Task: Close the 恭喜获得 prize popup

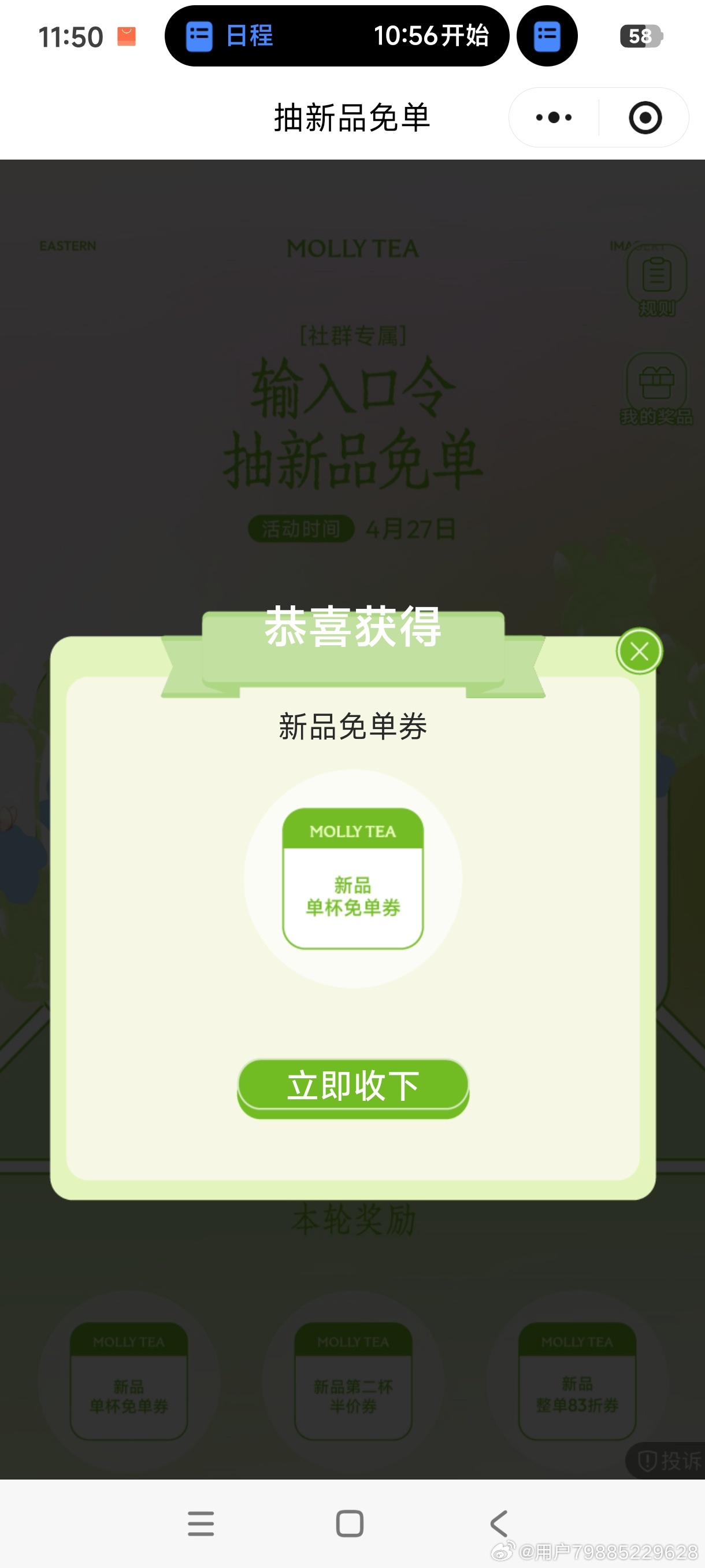Action: pyautogui.click(x=639, y=651)
